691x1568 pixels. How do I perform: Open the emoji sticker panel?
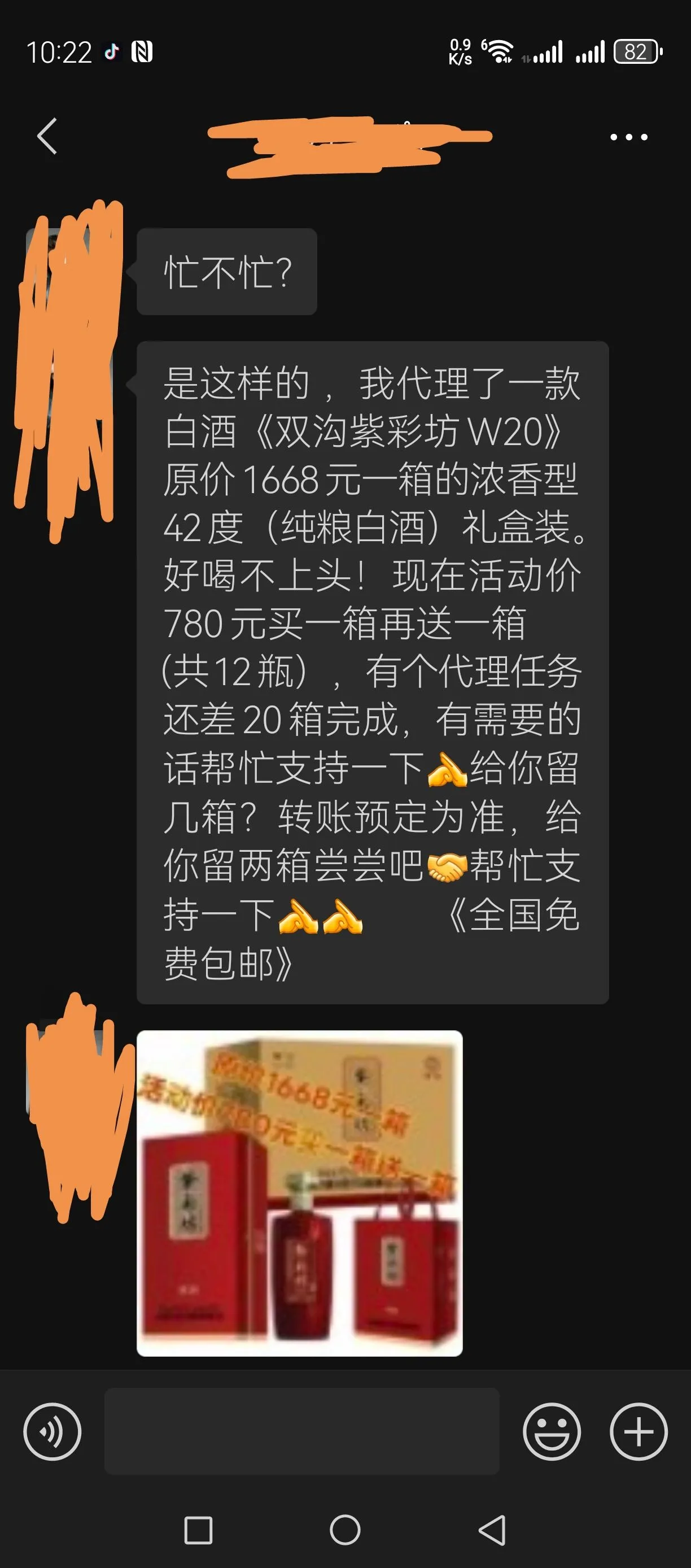[x=551, y=1431]
